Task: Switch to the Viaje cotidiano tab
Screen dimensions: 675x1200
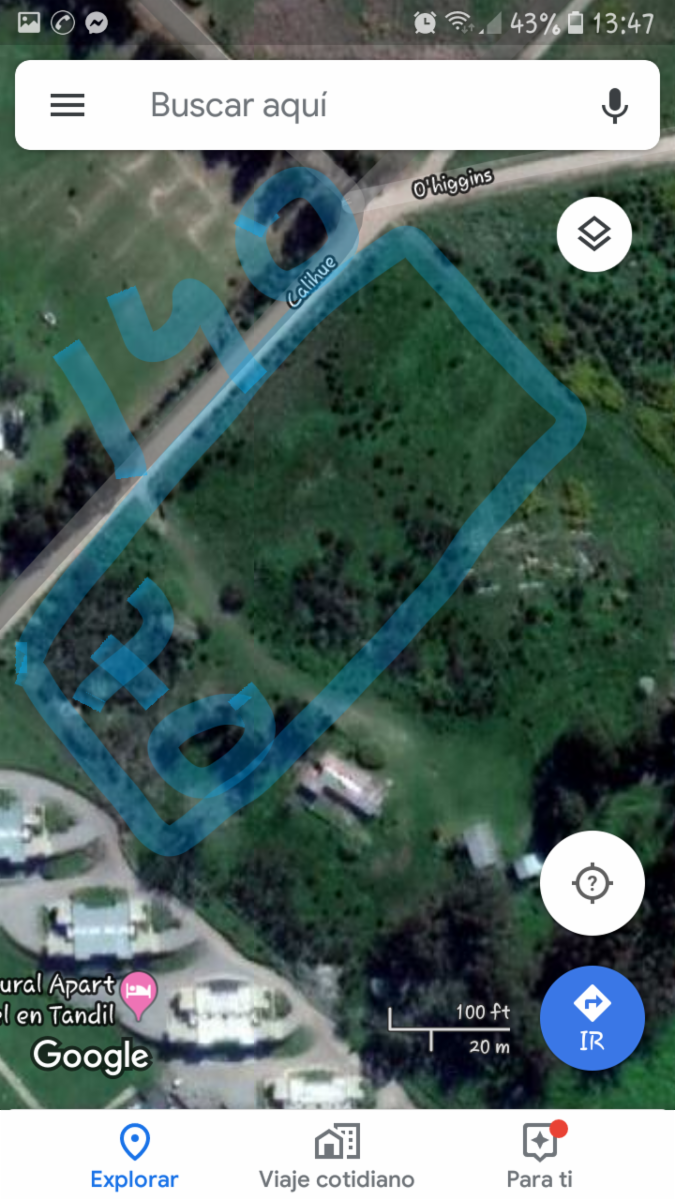Action: click(x=337, y=1156)
